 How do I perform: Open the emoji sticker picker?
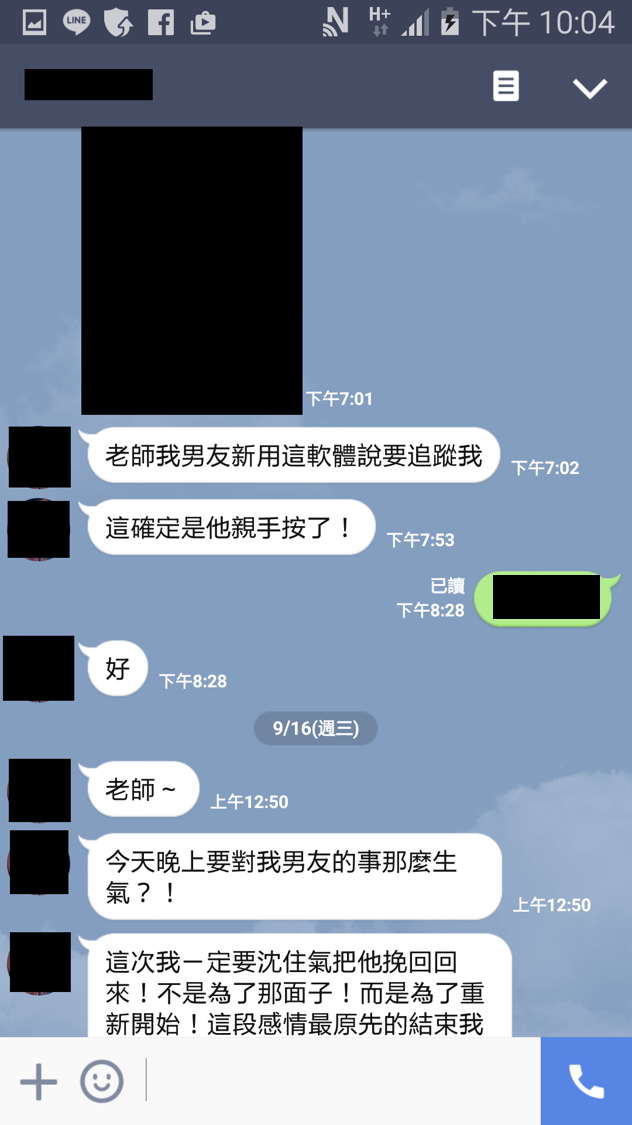[x=101, y=1081]
